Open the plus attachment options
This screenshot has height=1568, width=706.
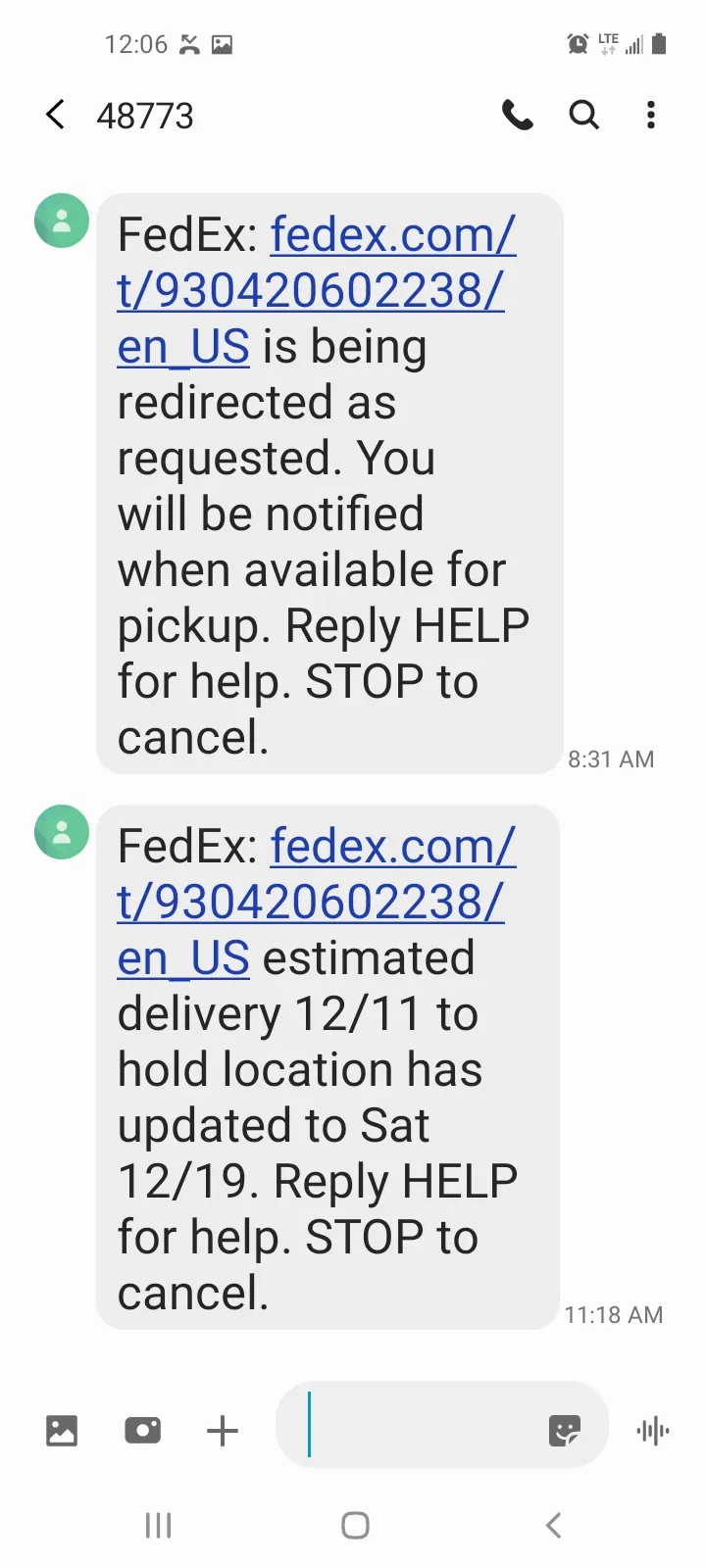[223, 1431]
